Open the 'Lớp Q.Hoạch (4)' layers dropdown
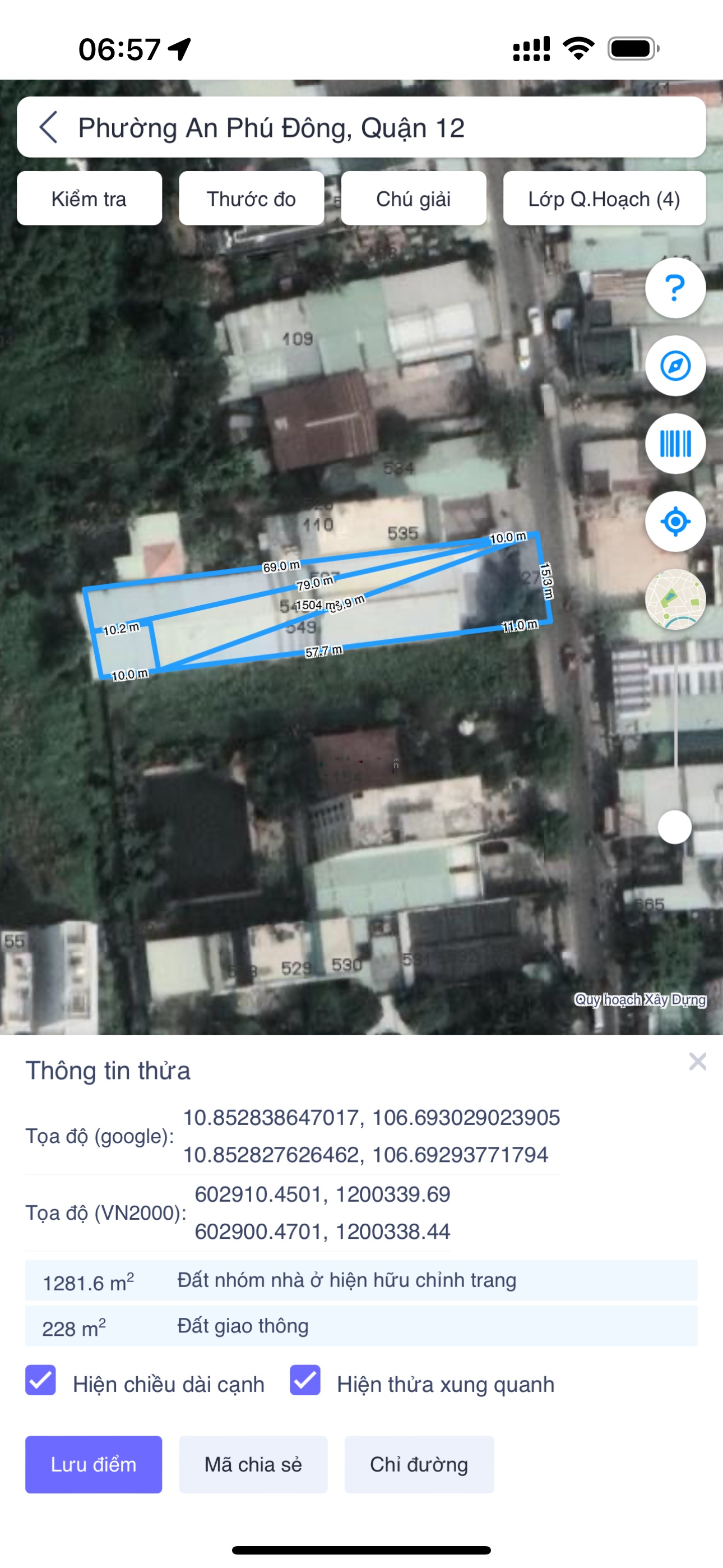The width and height of the screenshot is (723, 1568). pyautogui.click(x=604, y=199)
